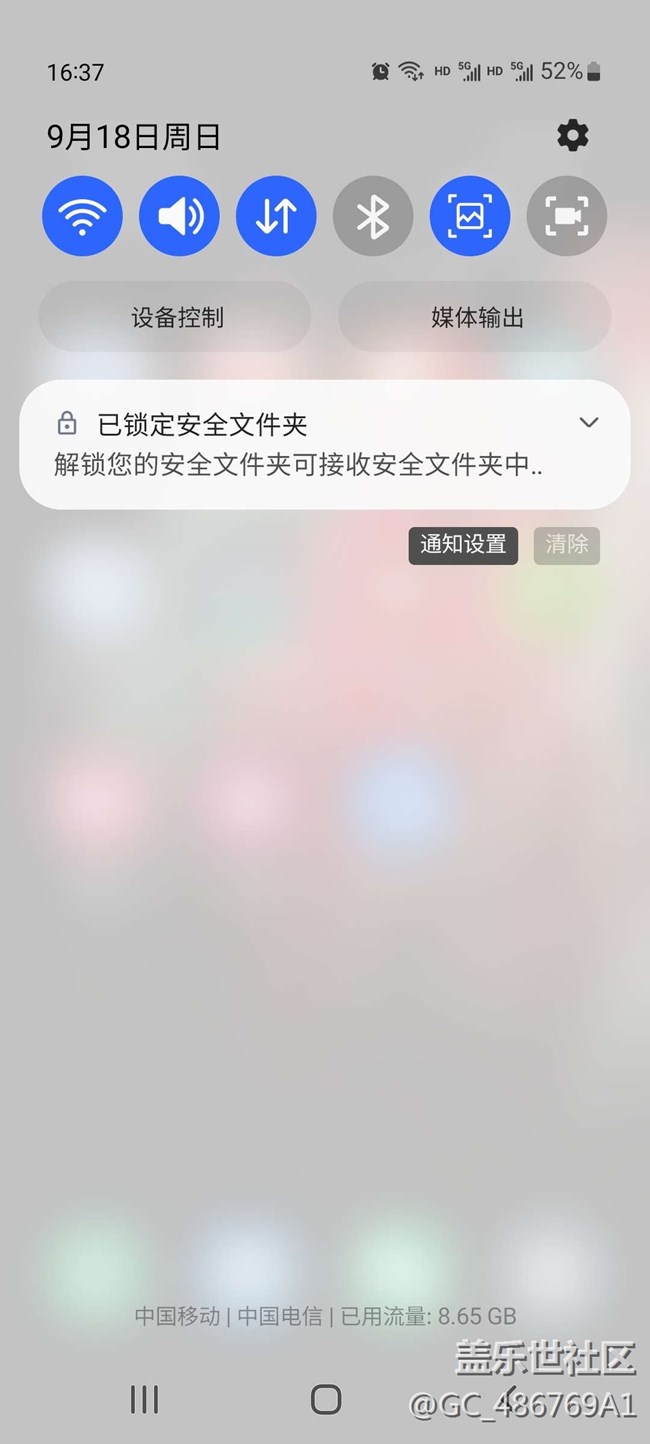The height and width of the screenshot is (1444, 650).
Task: Turn off the Wi-Fi toggle
Action: [x=82, y=216]
